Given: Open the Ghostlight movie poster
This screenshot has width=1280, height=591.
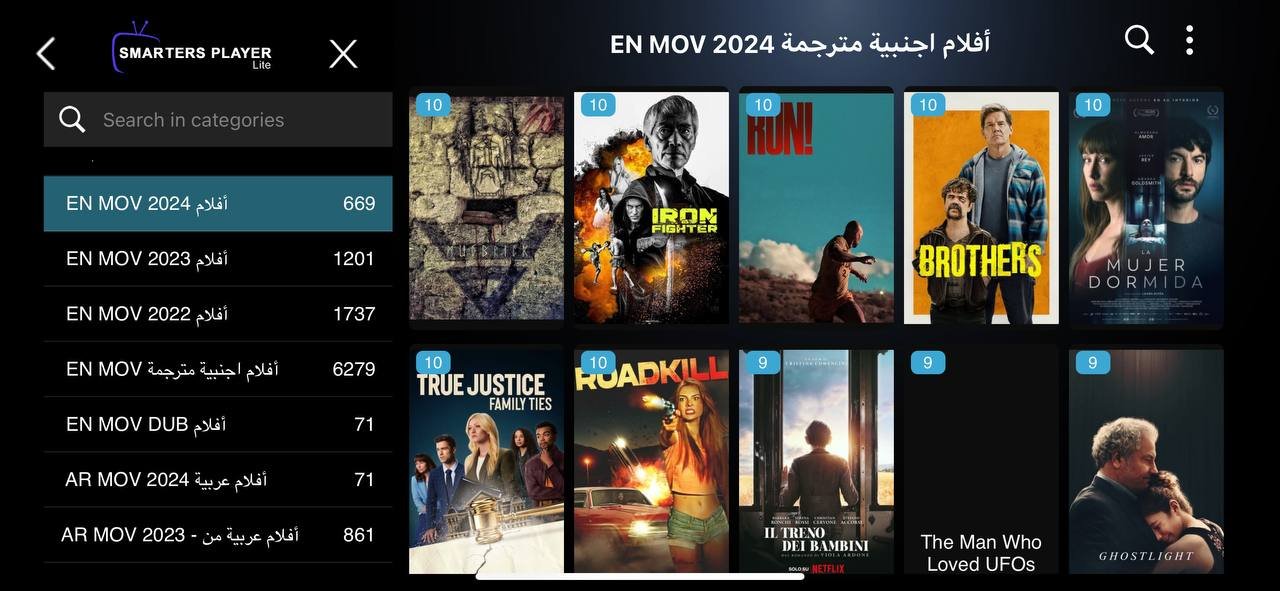Looking at the screenshot, I should click(1146, 460).
